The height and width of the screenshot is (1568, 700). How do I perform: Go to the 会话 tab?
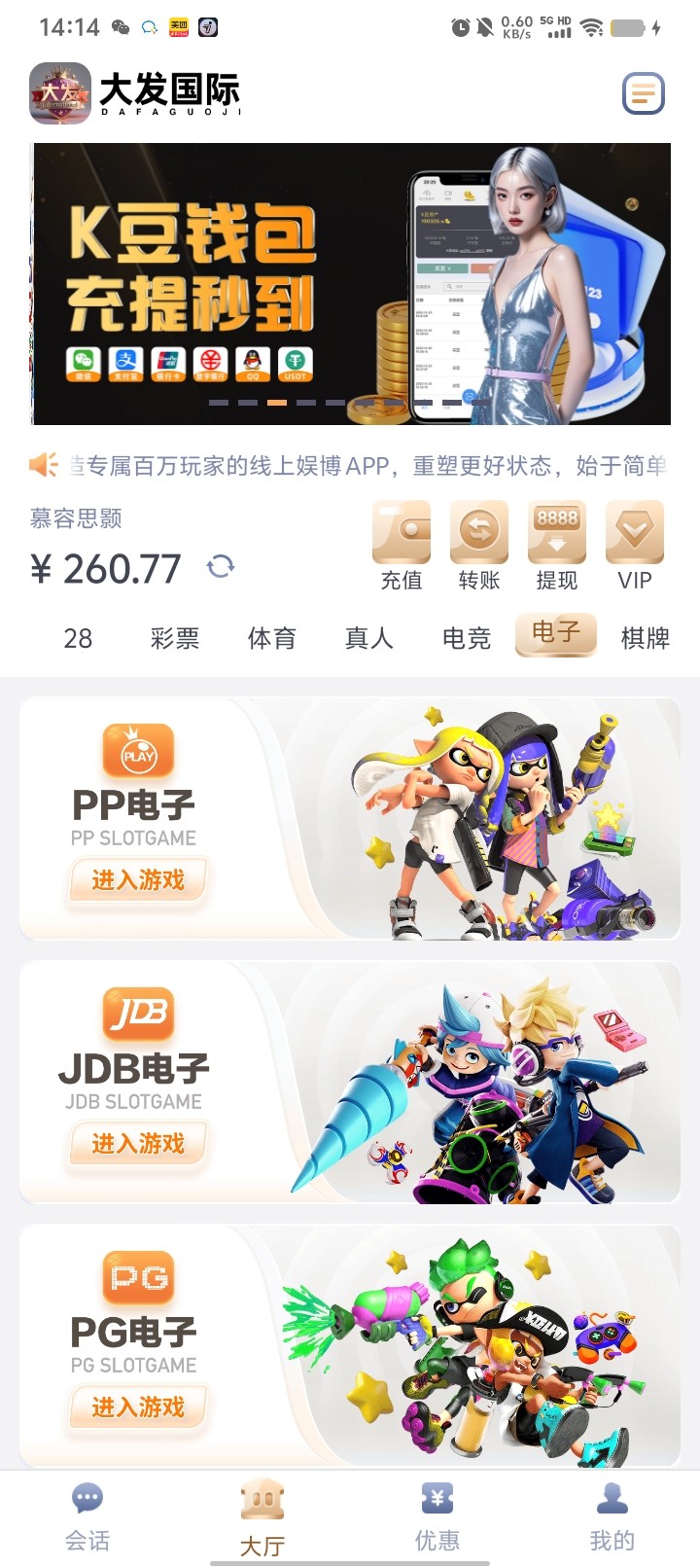tap(87, 1517)
